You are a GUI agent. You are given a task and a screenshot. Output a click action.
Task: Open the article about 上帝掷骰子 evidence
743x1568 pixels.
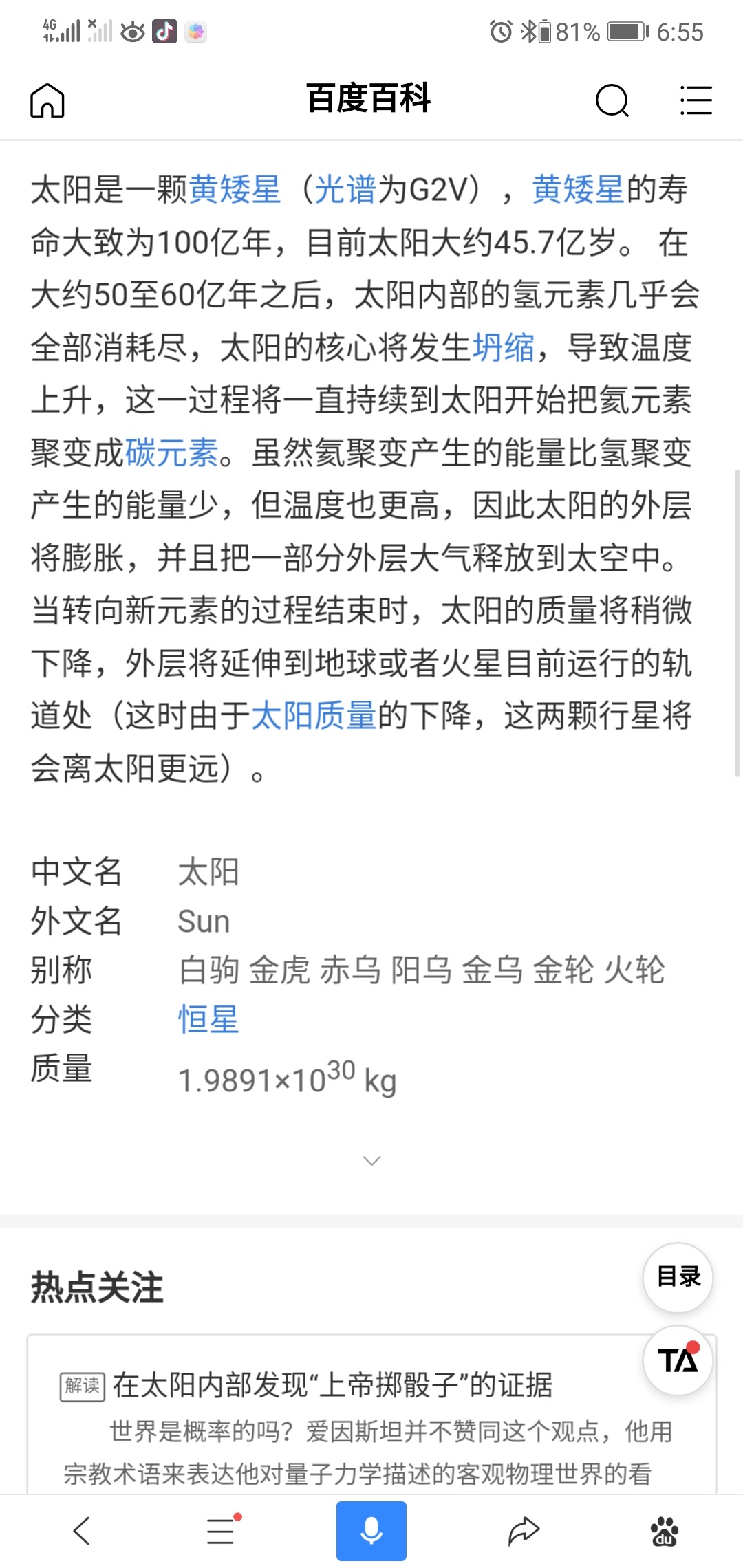(x=333, y=1385)
